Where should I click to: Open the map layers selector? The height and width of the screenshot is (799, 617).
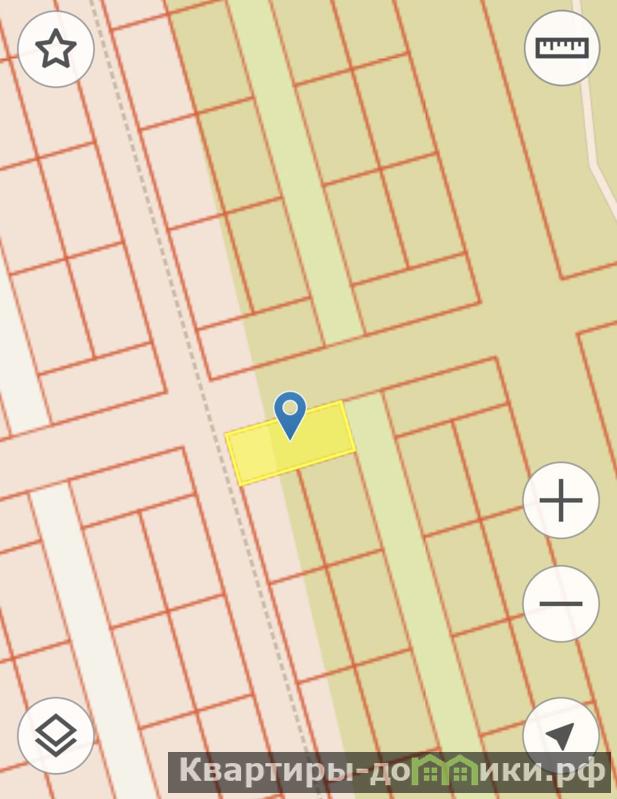(x=56, y=736)
